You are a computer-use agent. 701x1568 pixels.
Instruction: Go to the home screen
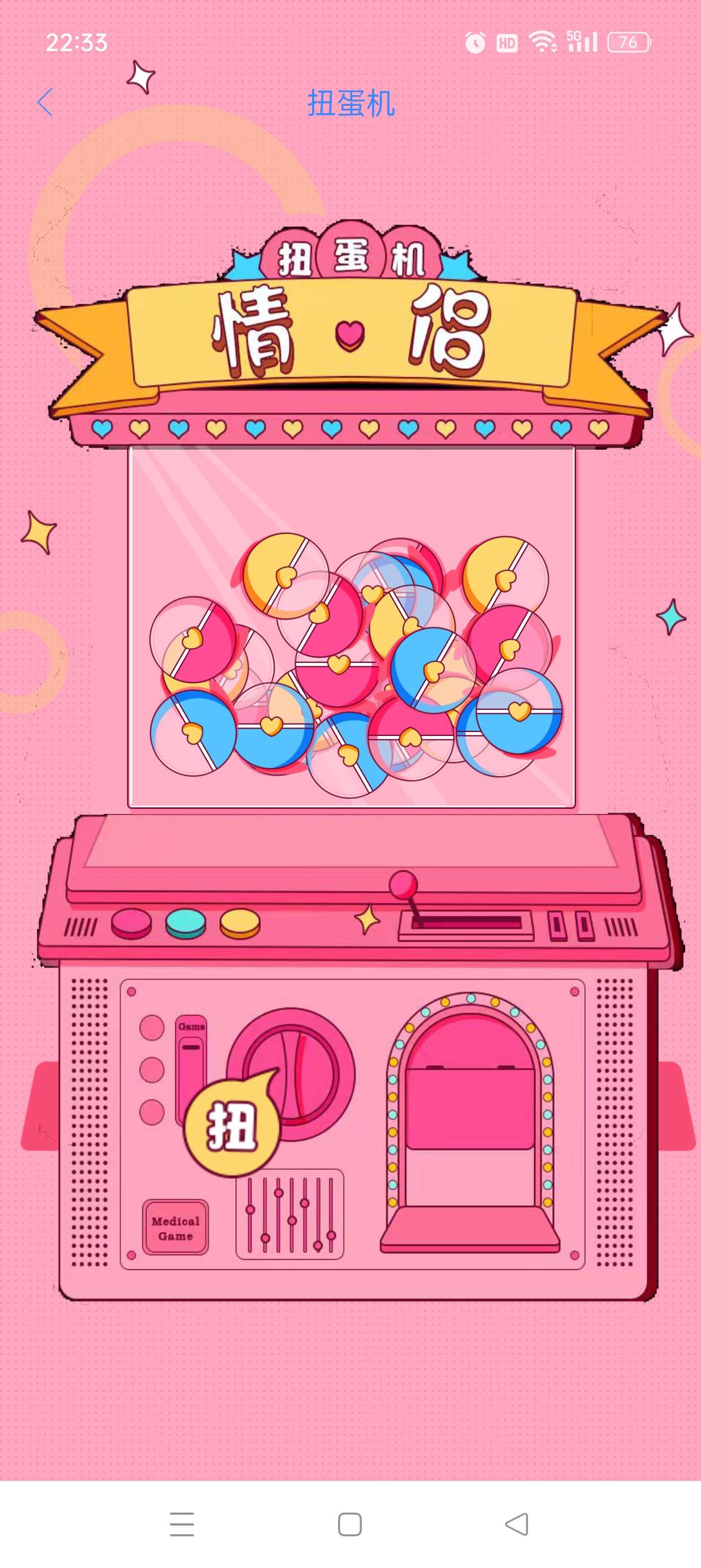[350, 1524]
